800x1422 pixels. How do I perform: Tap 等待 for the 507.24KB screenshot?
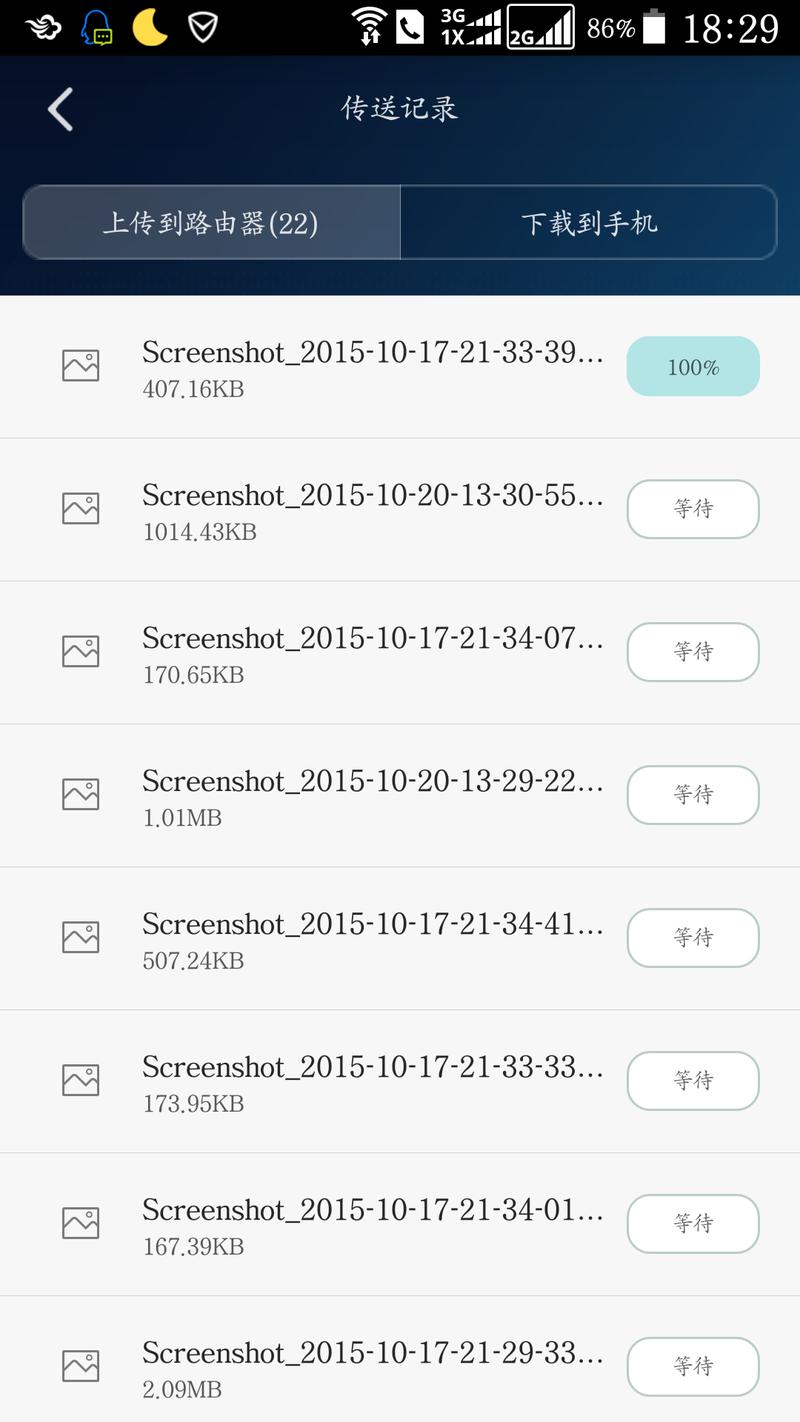coord(693,938)
